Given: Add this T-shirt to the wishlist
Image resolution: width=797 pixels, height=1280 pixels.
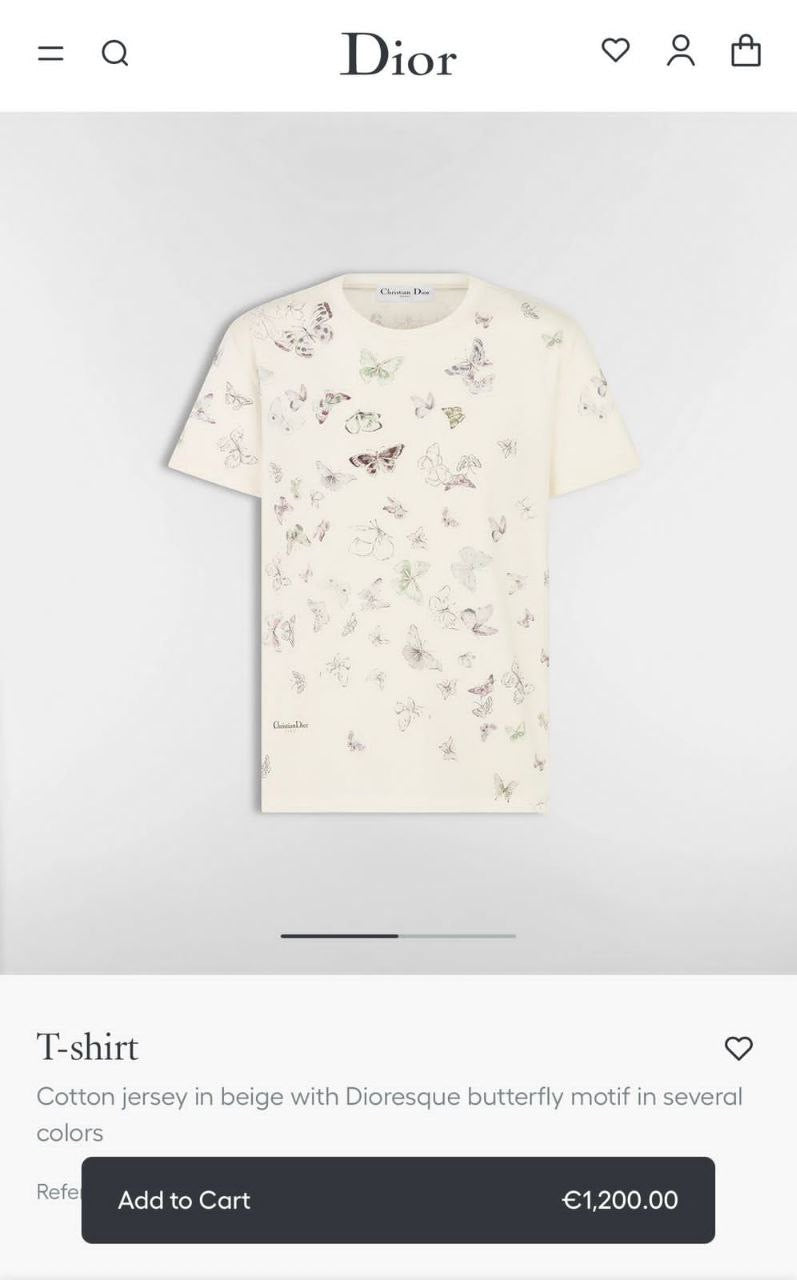Looking at the screenshot, I should [738, 1048].
